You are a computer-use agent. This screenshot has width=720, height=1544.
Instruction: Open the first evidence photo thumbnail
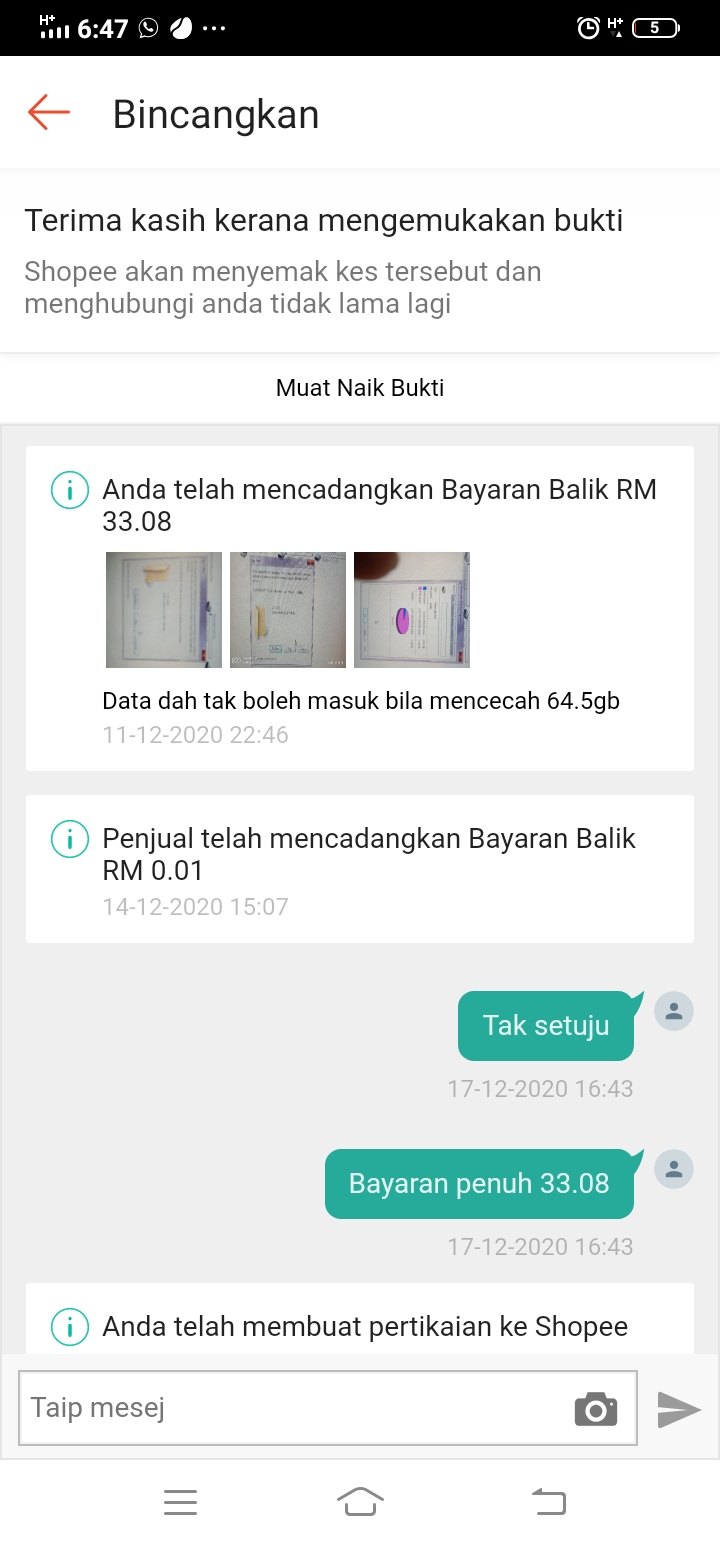[164, 610]
